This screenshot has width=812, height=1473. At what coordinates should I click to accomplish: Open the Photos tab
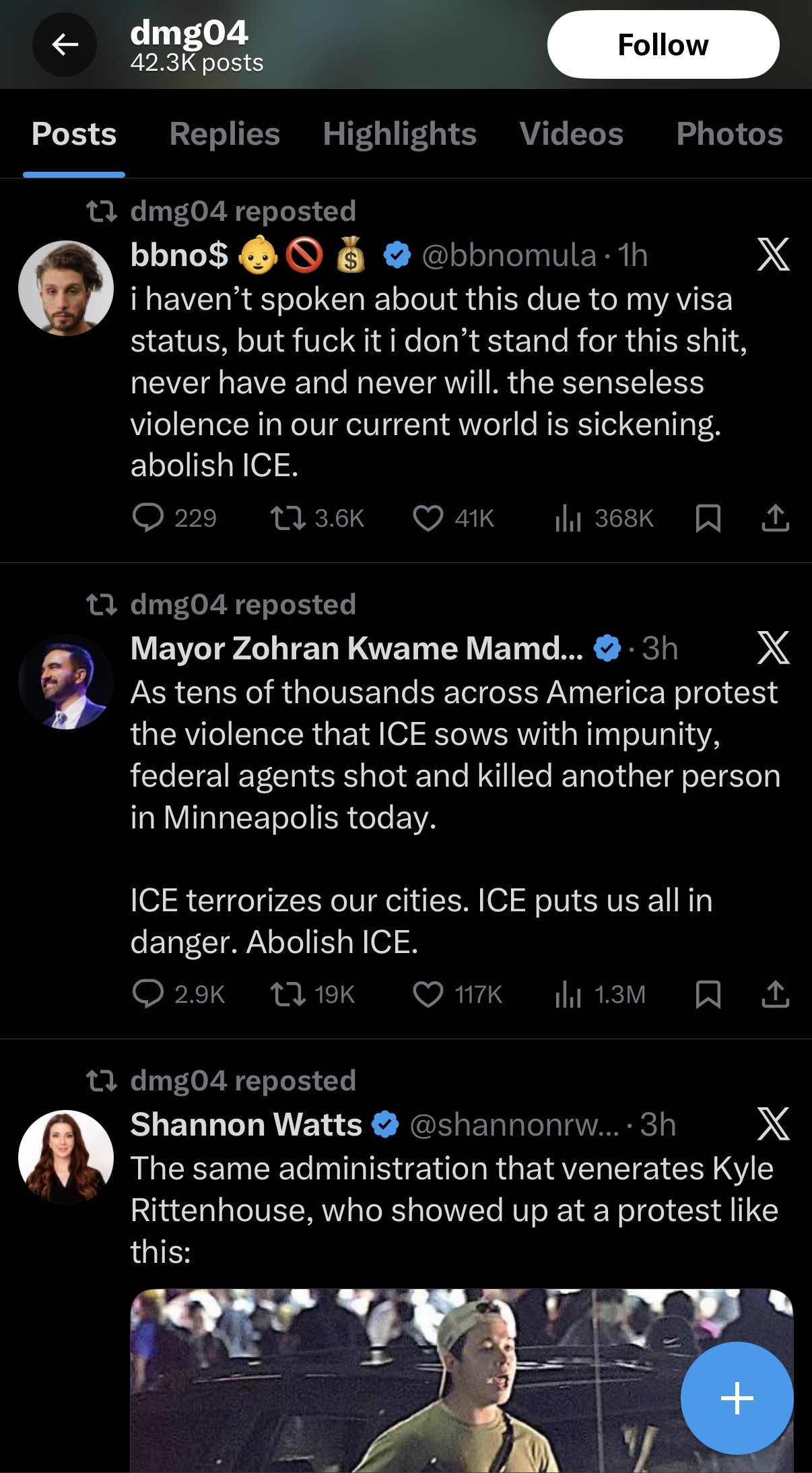(x=730, y=133)
